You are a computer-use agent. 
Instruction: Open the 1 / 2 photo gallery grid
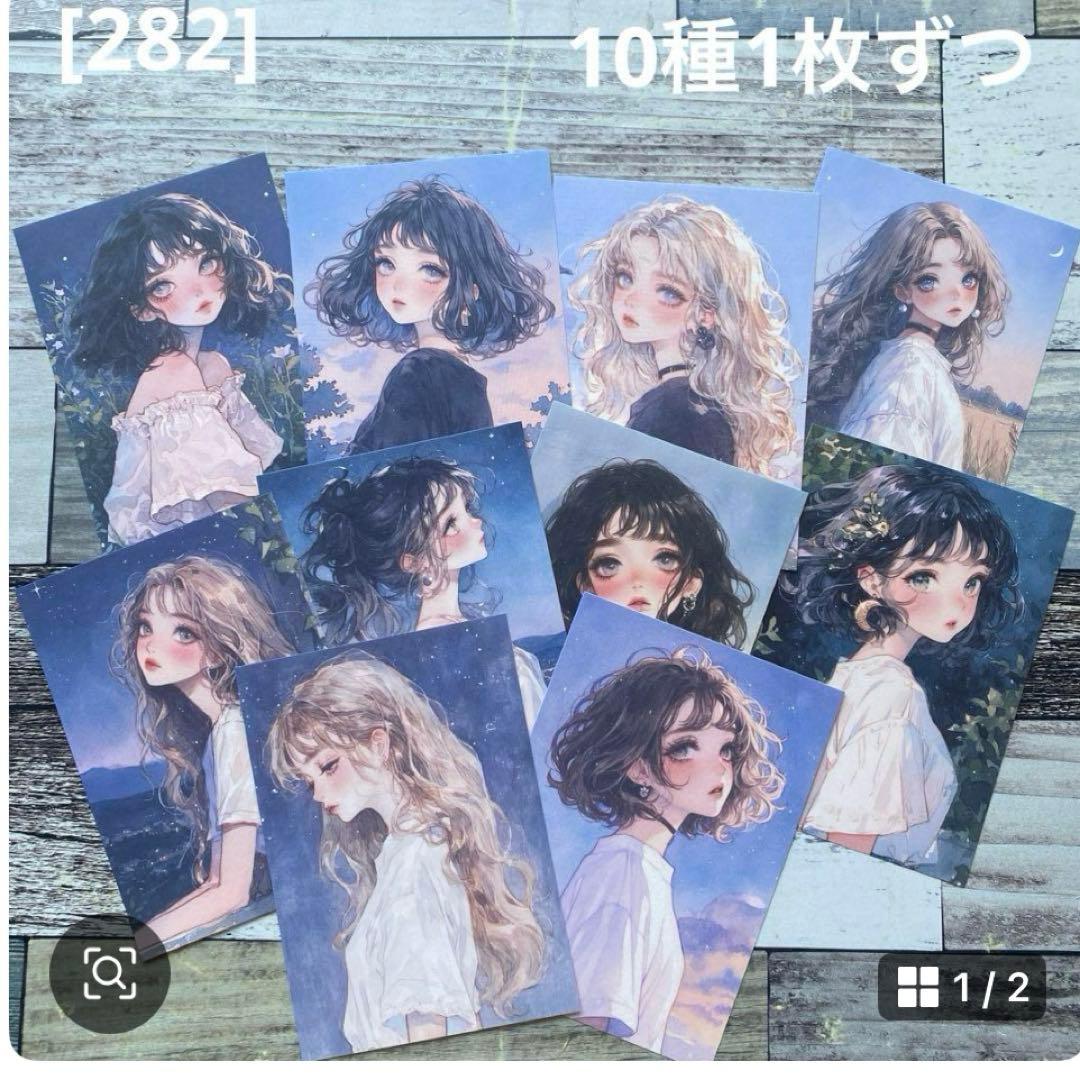[x=961, y=988]
